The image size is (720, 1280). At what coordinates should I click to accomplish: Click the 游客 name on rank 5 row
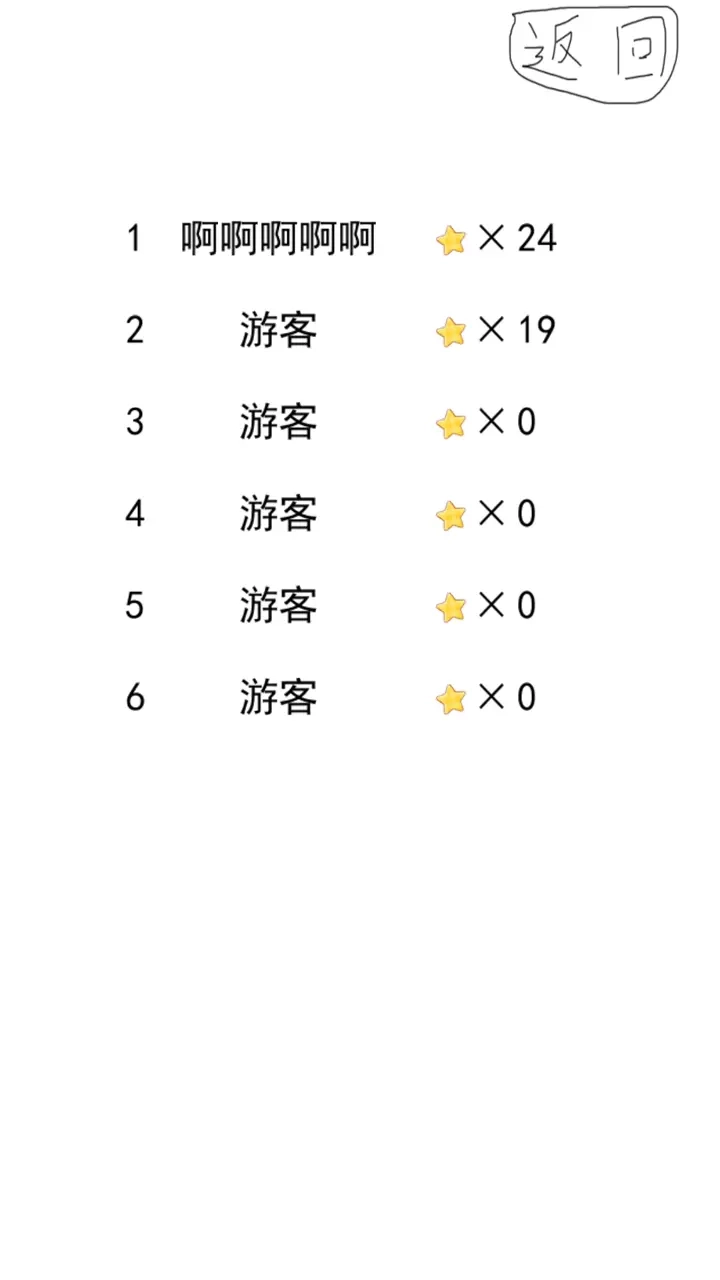coord(277,607)
